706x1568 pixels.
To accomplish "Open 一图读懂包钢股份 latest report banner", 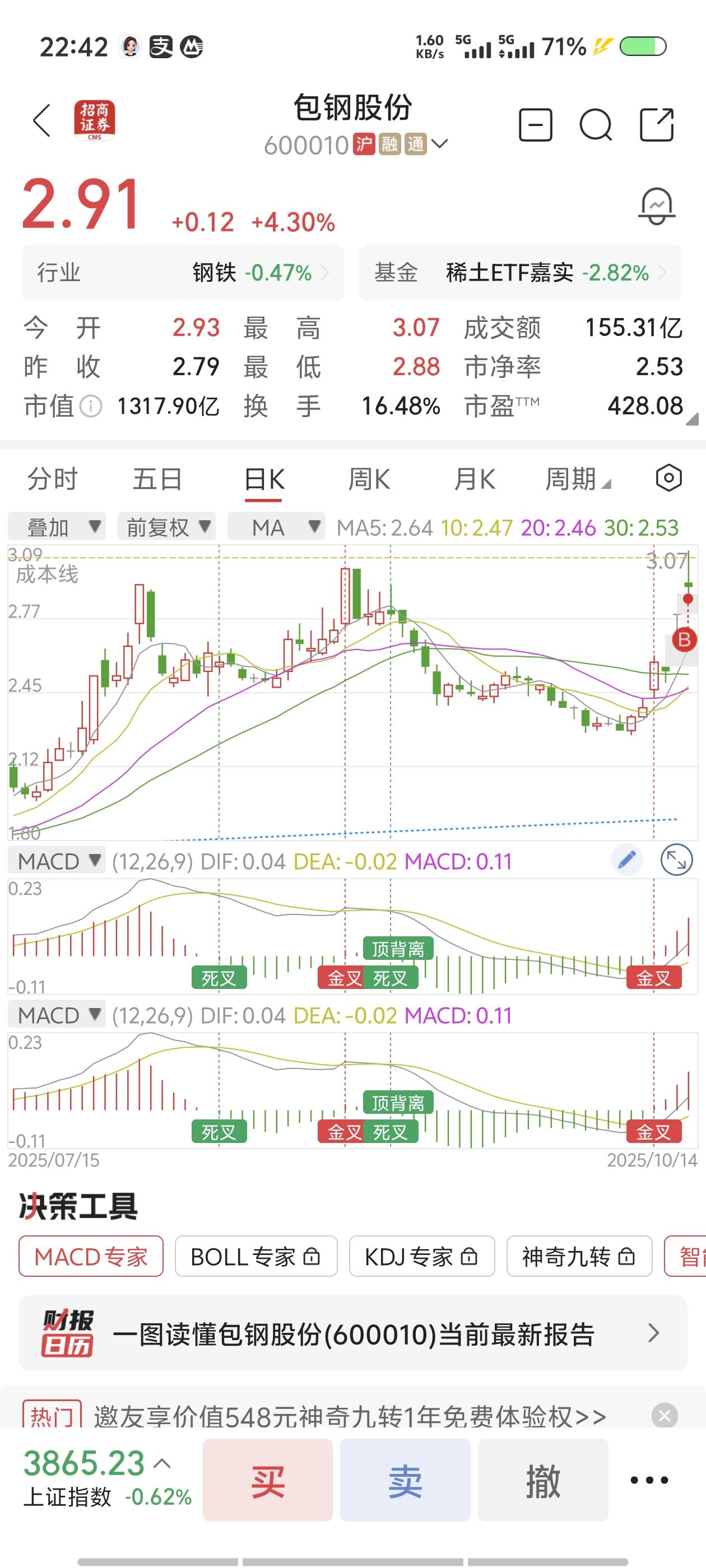I will 352,1334.
